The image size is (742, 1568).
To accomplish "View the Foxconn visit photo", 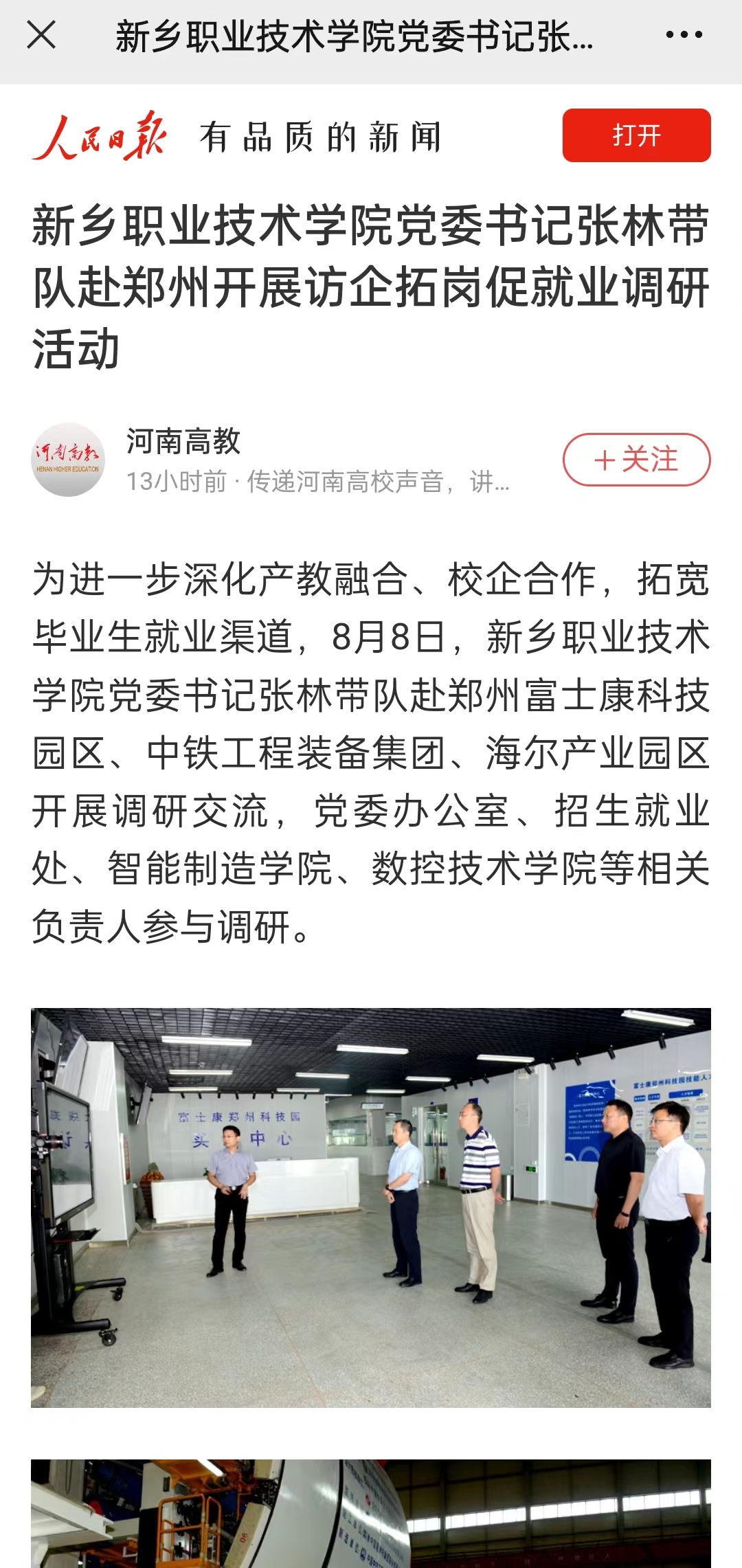I will (371, 1207).
